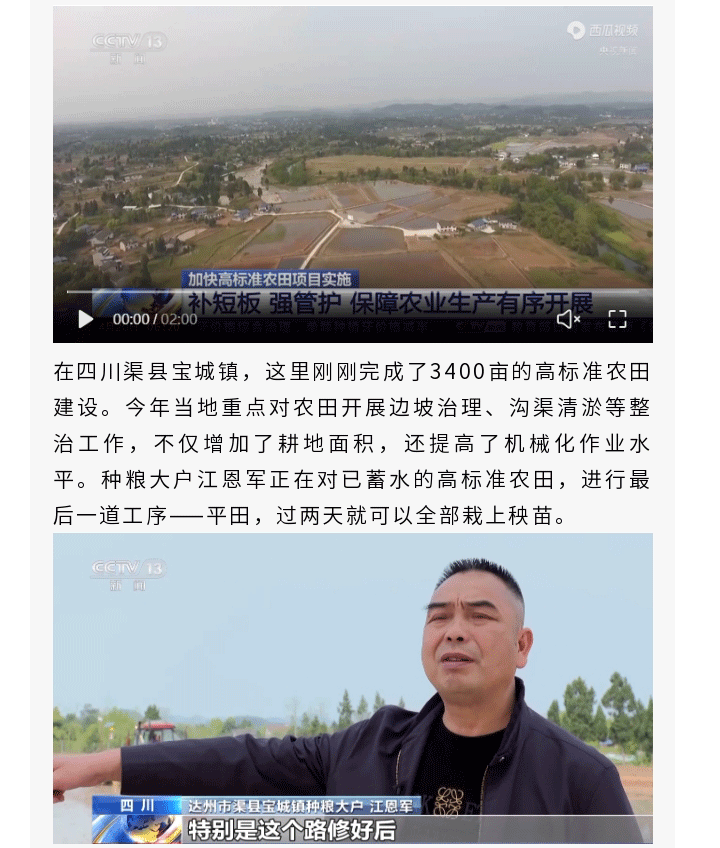Enter fullscreen video mode

pyautogui.click(x=618, y=319)
